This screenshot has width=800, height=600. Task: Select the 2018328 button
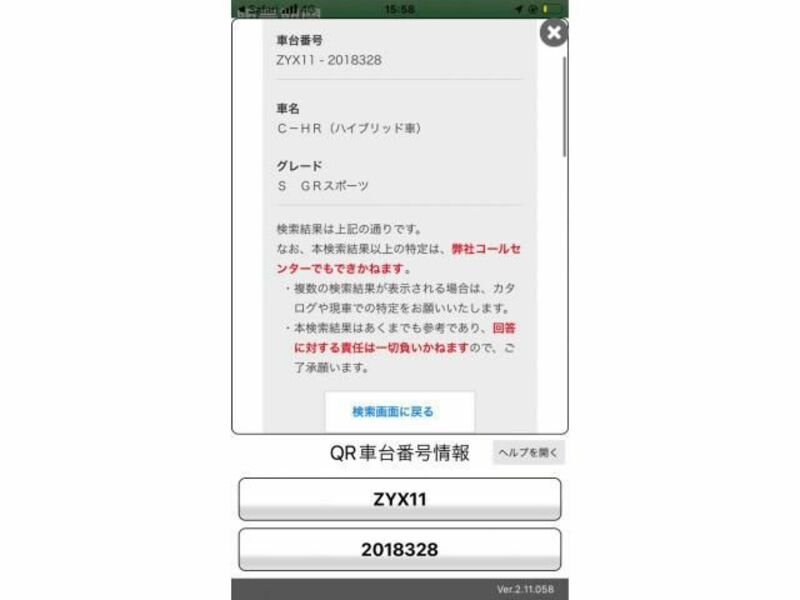[399, 549]
